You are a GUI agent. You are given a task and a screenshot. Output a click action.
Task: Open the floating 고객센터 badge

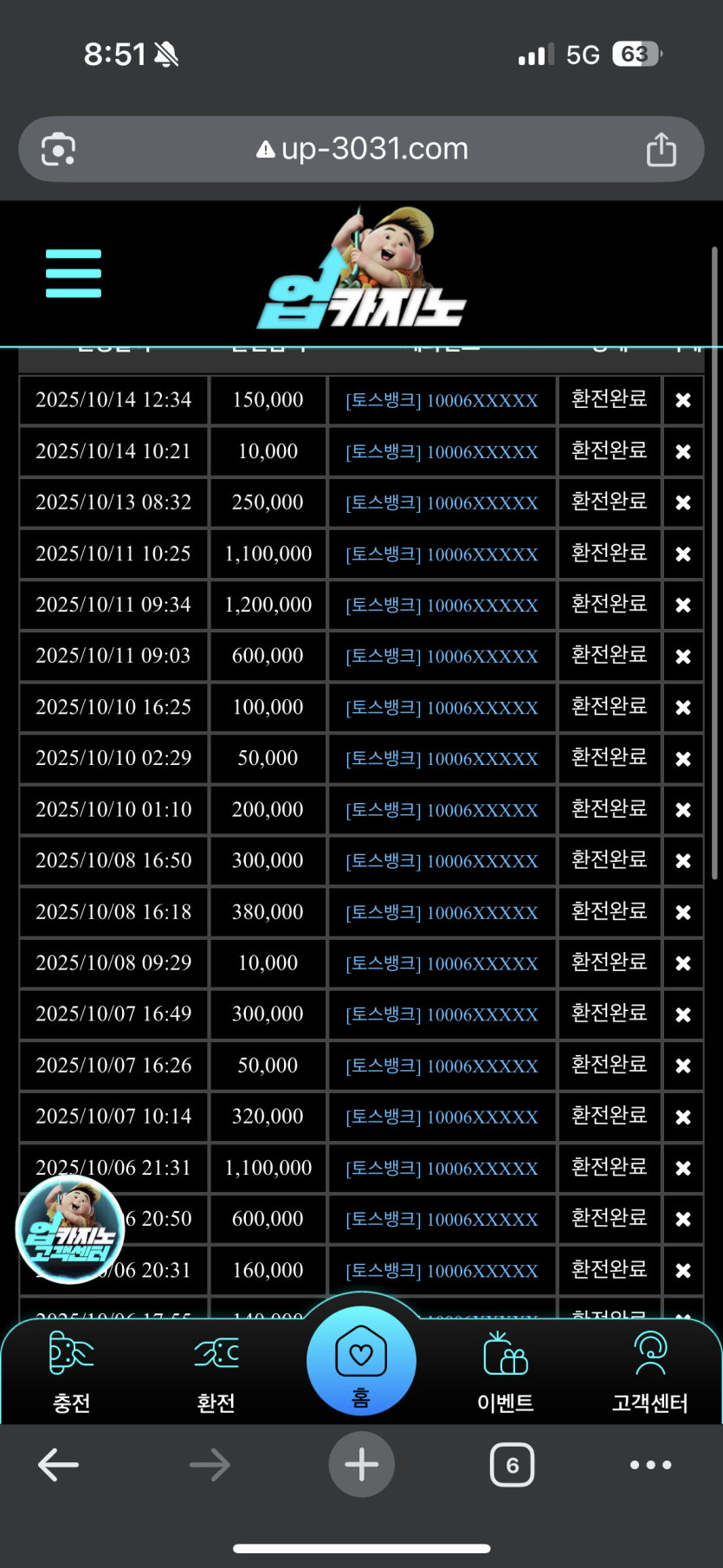pos(70,1229)
